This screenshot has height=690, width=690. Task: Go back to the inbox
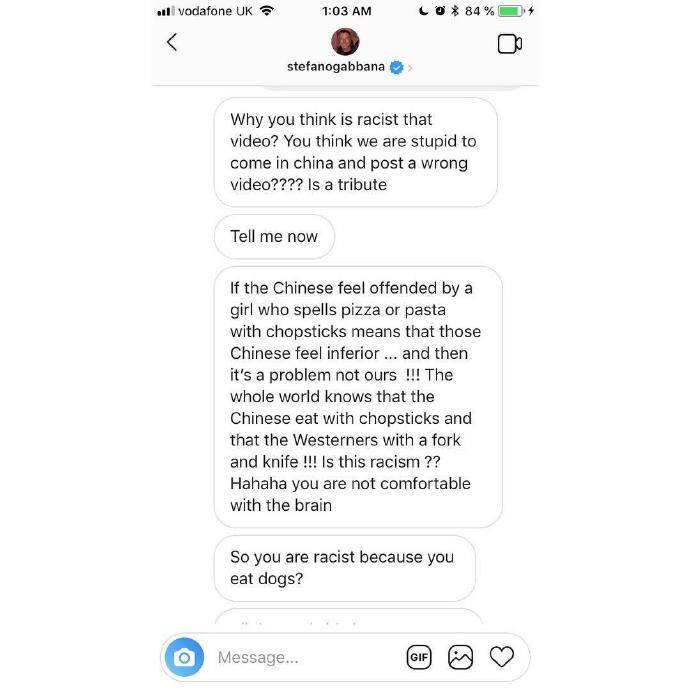(x=172, y=42)
